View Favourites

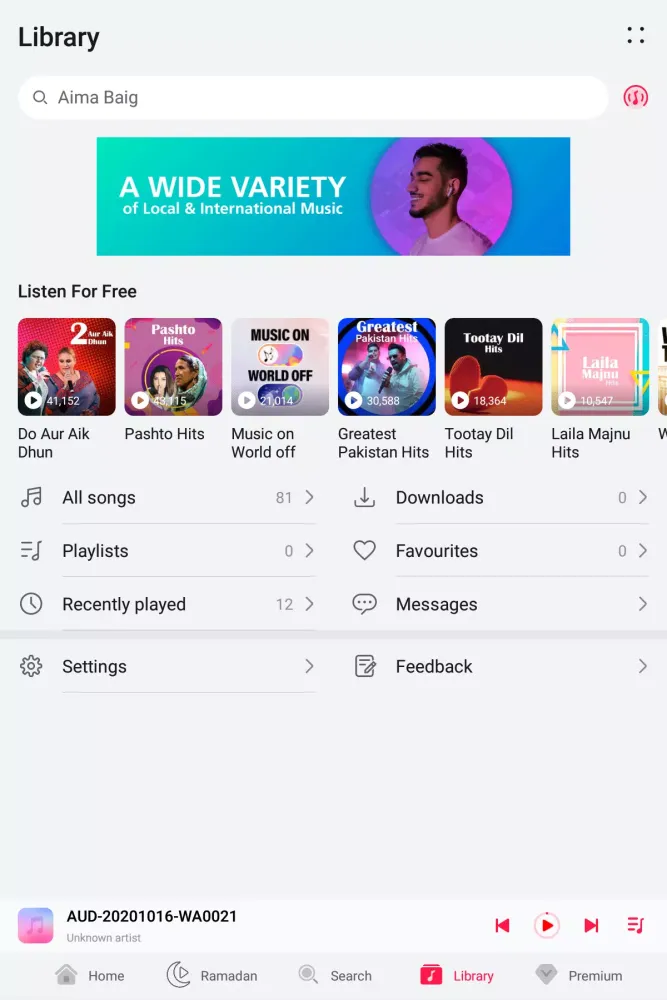tap(500, 551)
